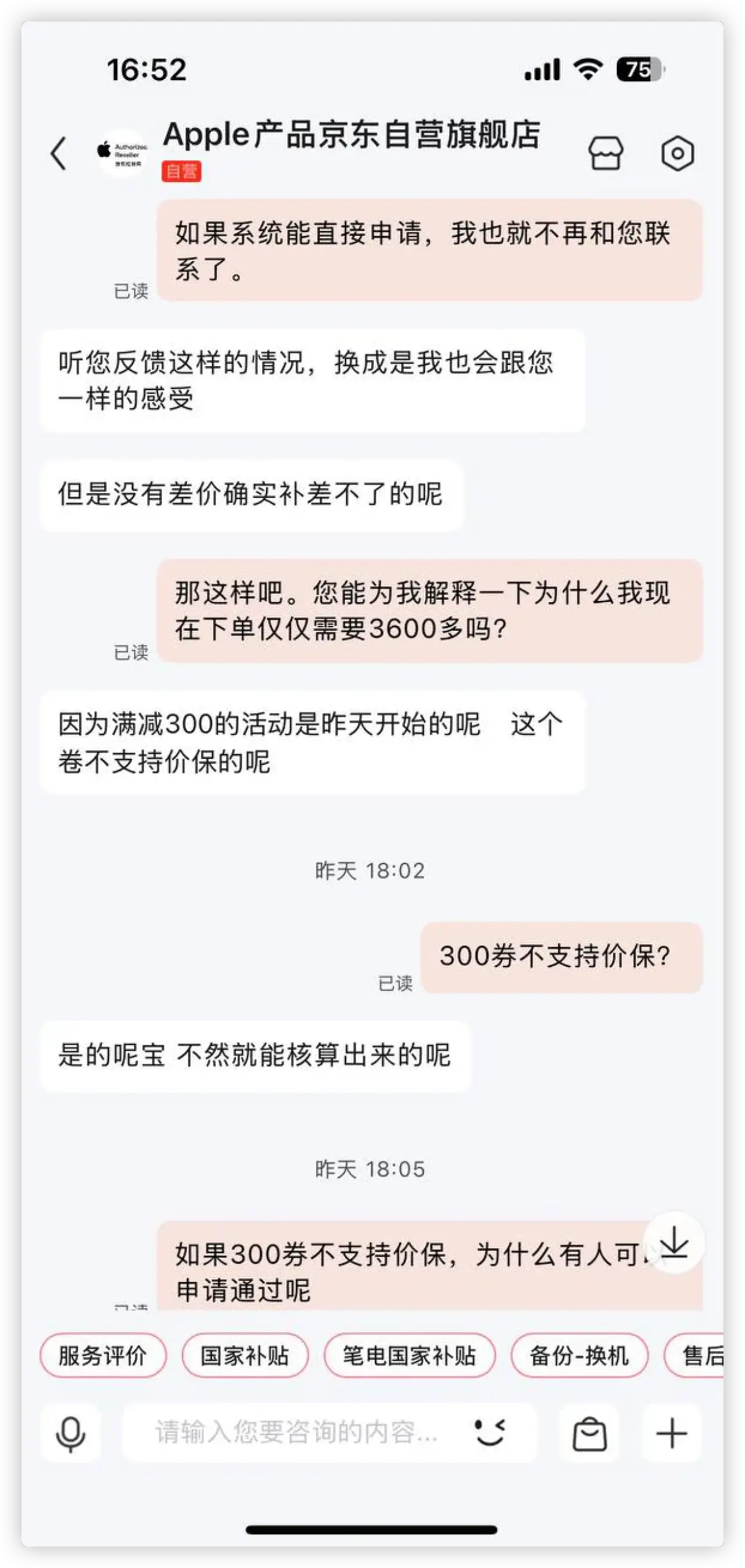
Task: Open the emoji picker smiley
Action: (490, 1433)
